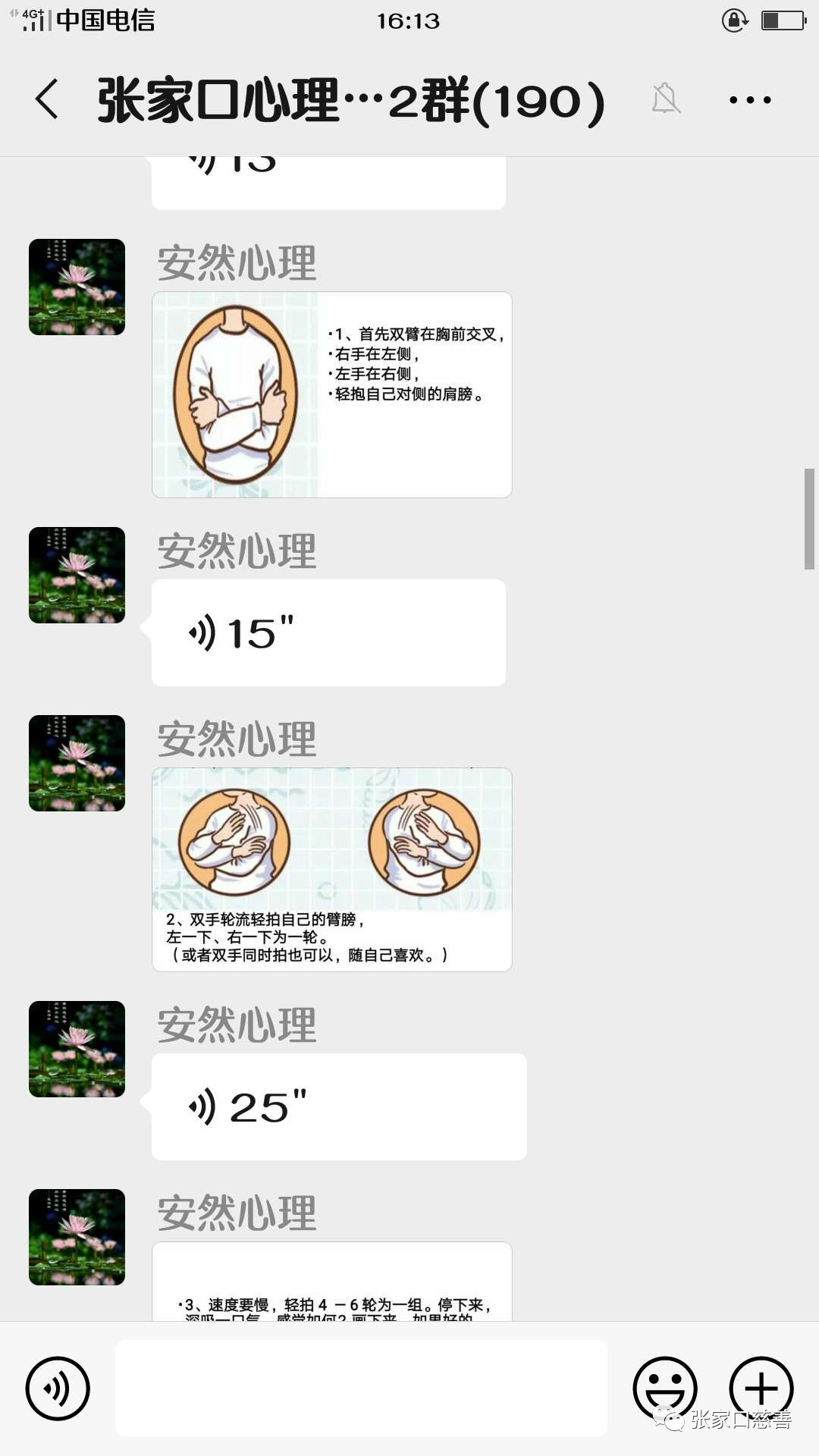The width and height of the screenshot is (819, 1456).
Task: Open the emoji picker
Action: pos(664,1388)
